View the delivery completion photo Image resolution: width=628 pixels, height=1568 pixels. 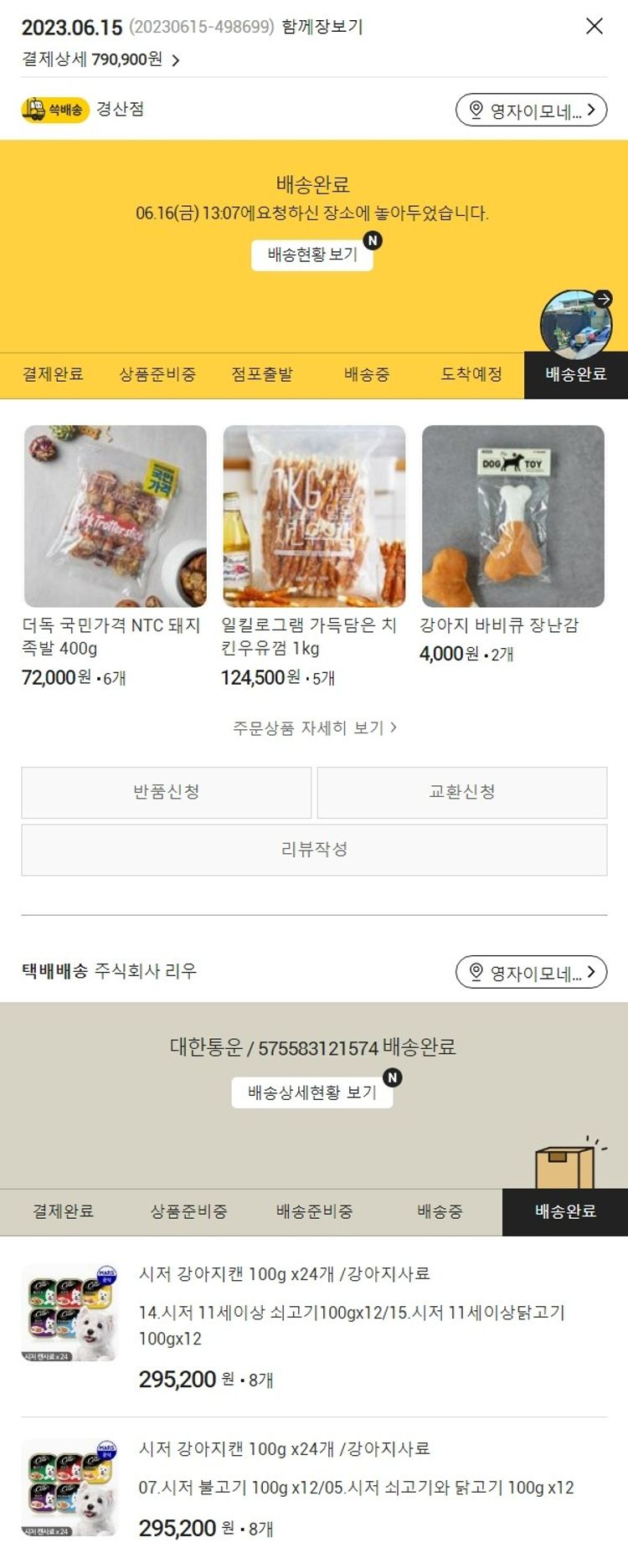576,322
